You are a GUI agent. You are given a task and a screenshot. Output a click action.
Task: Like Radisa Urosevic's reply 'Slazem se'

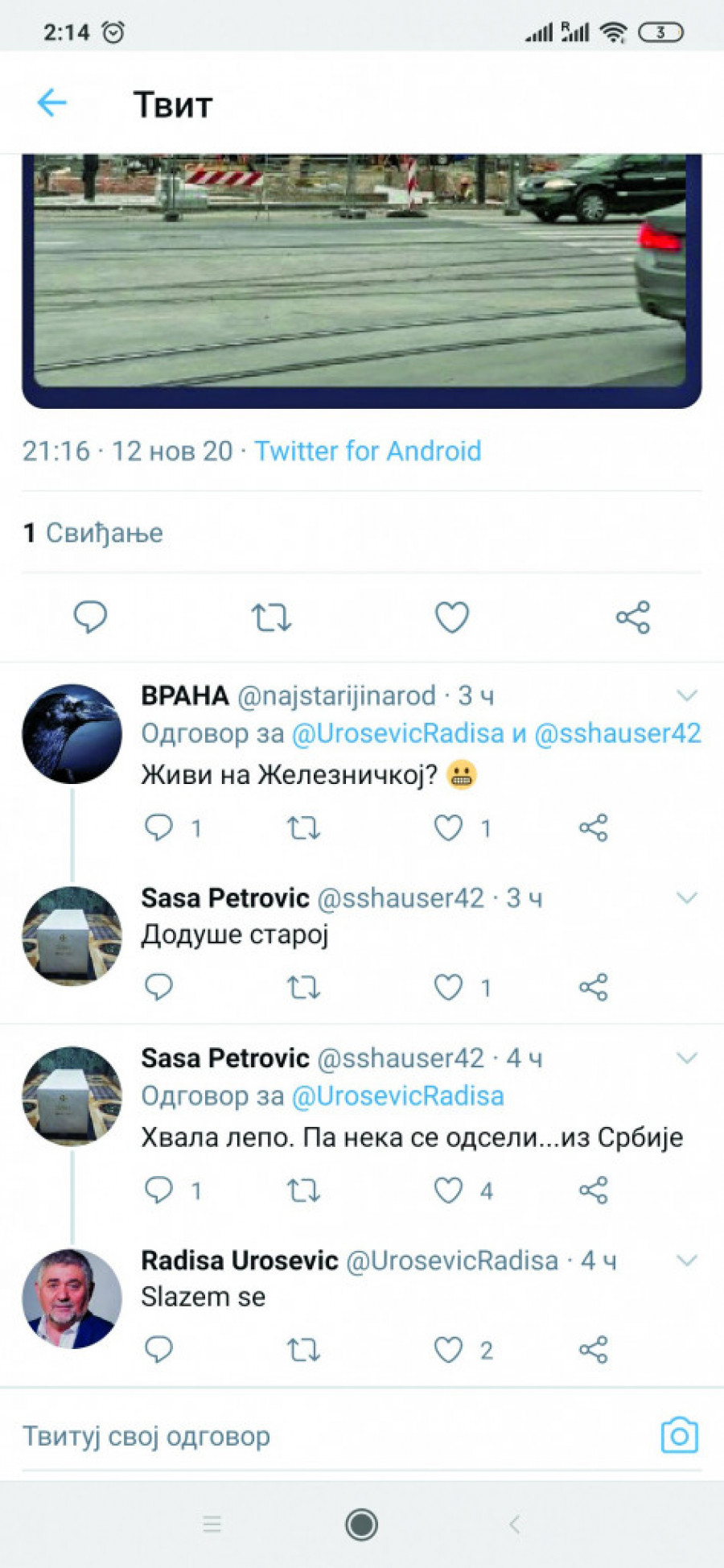pyautogui.click(x=449, y=1349)
